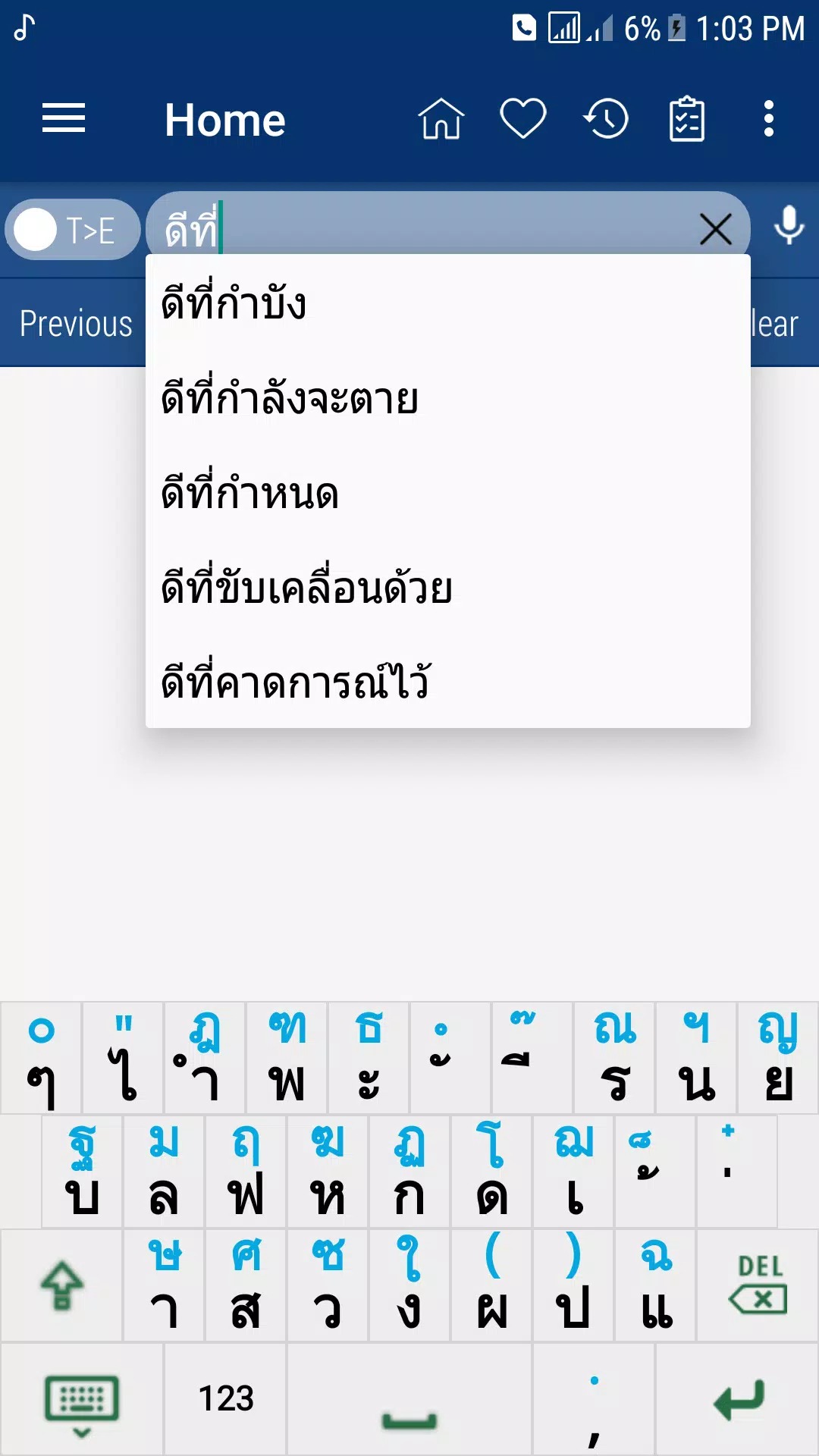Start voice input with microphone
This screenshot has height=1456, width=819.
point(789,225)
